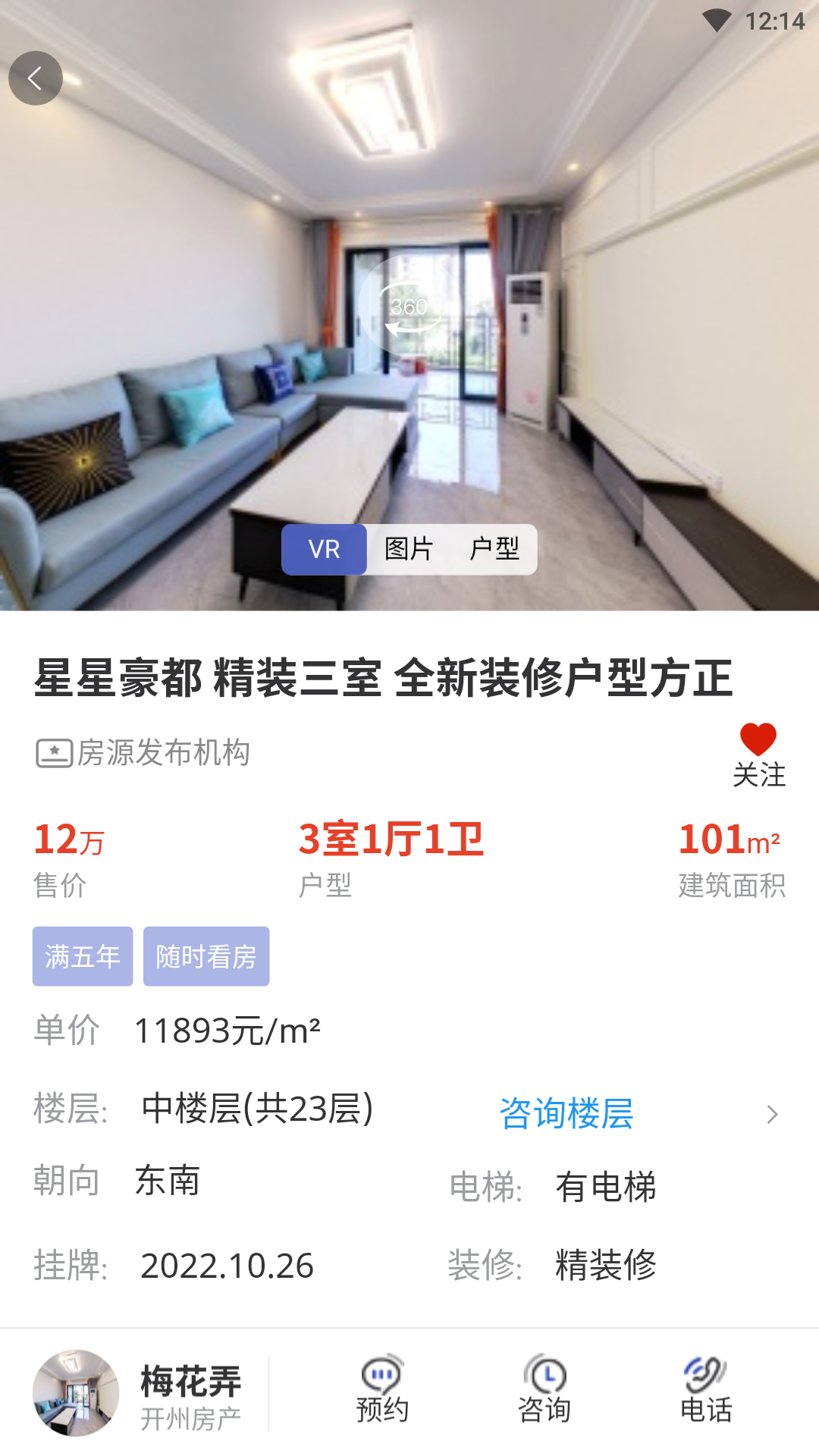Tap the 咨询 consultation chat icon
819x1456 pixels.
point(546,1388)
